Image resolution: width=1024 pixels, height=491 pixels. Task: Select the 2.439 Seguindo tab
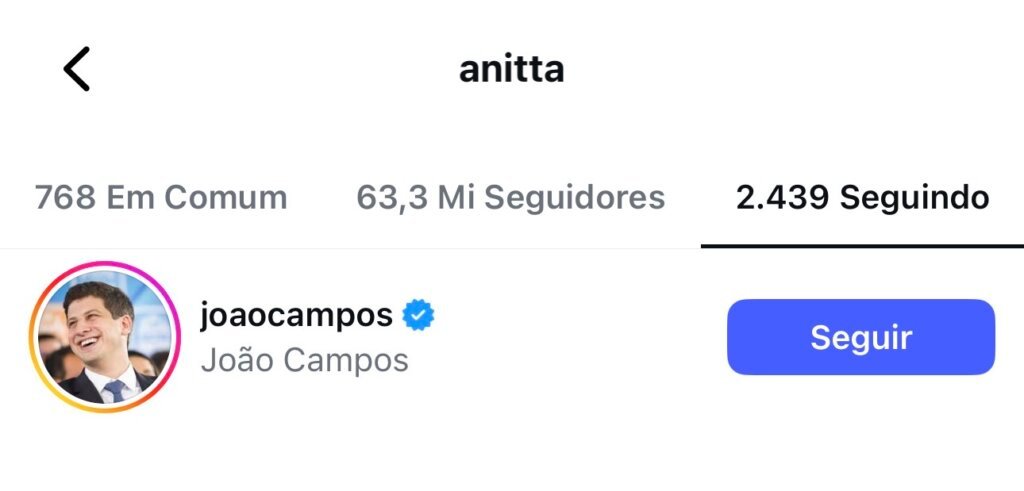pos(862,197)
